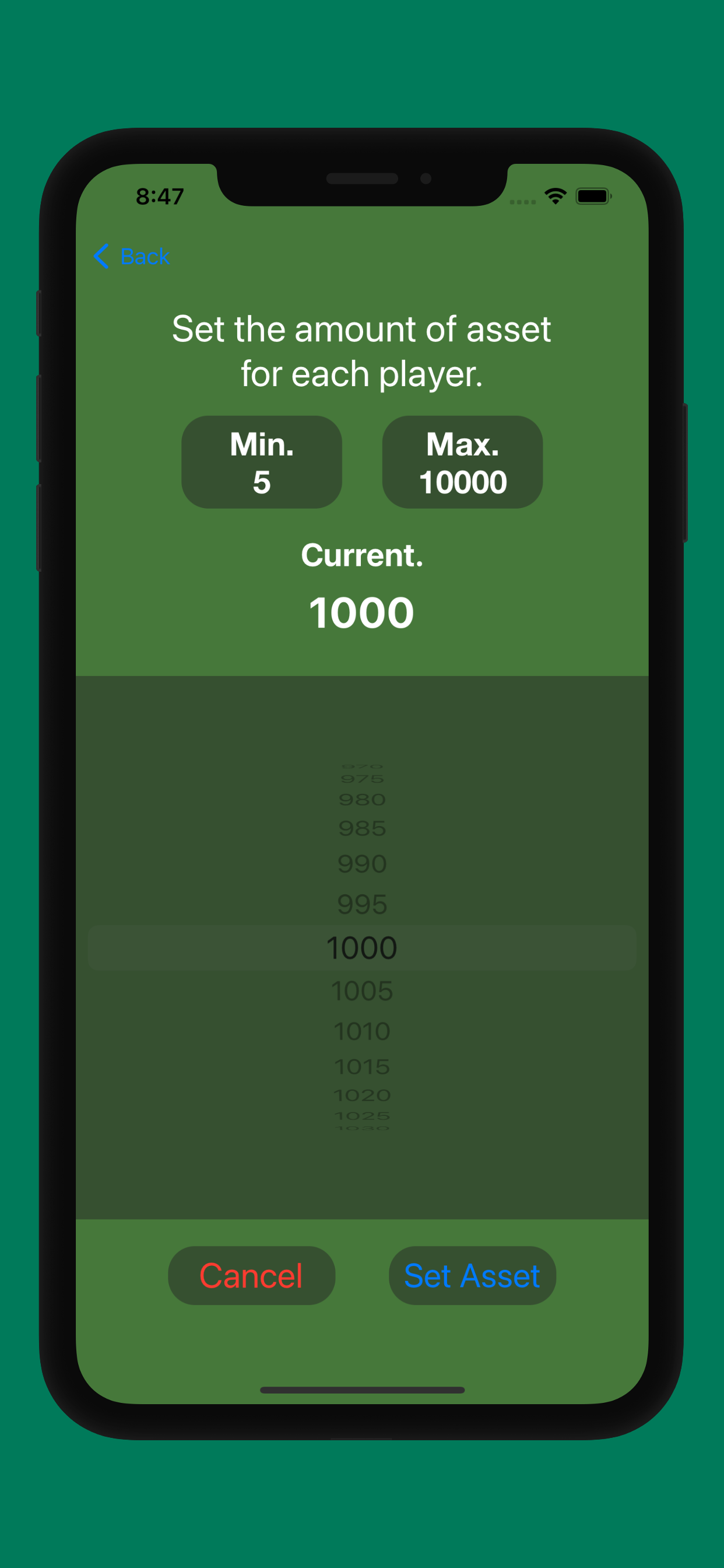Cancel the asset setting

coord(251,1275)
